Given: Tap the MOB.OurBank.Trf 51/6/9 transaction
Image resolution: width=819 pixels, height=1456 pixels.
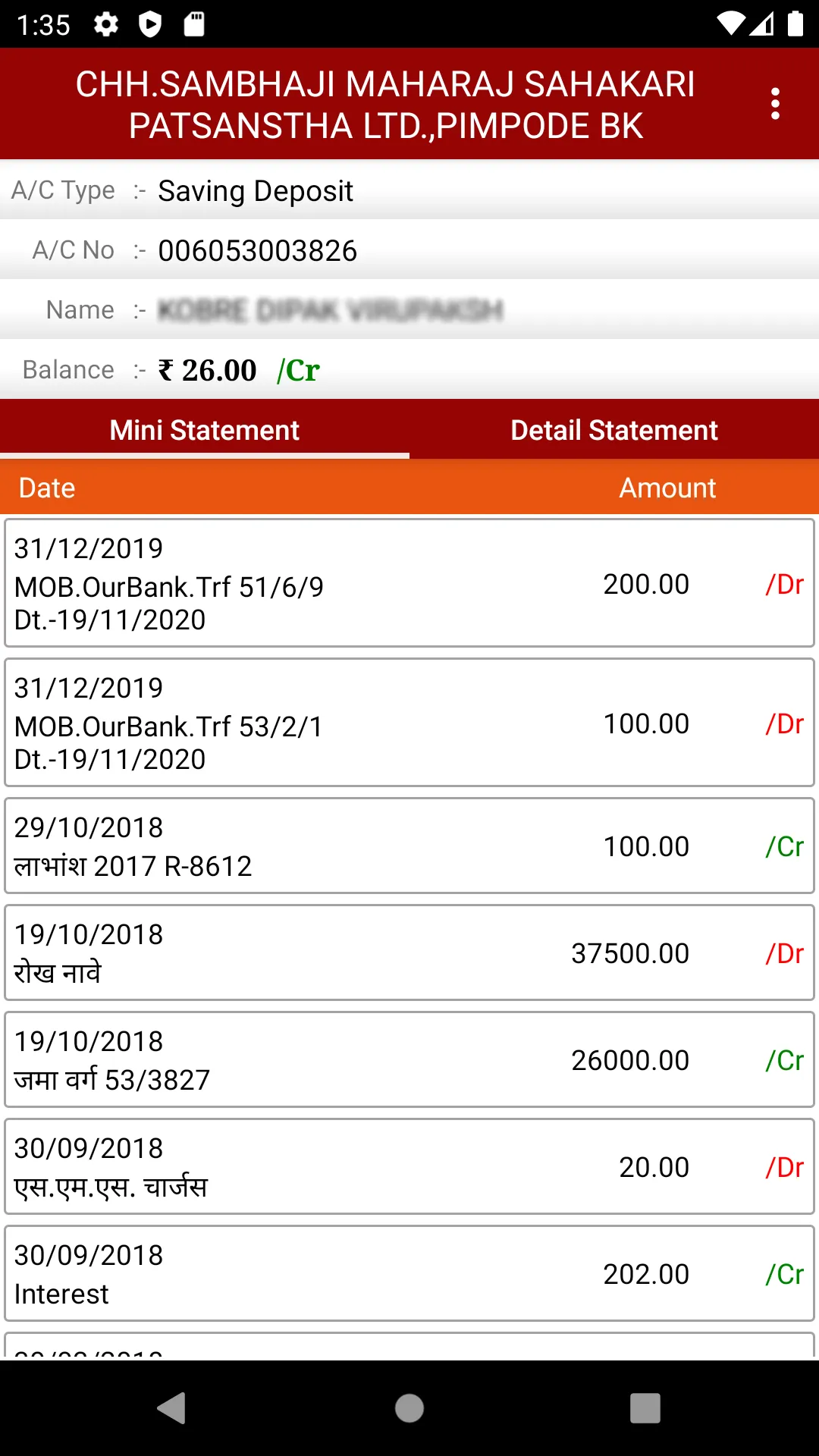Looking at the screenshot, I should (x=409, y=584).
